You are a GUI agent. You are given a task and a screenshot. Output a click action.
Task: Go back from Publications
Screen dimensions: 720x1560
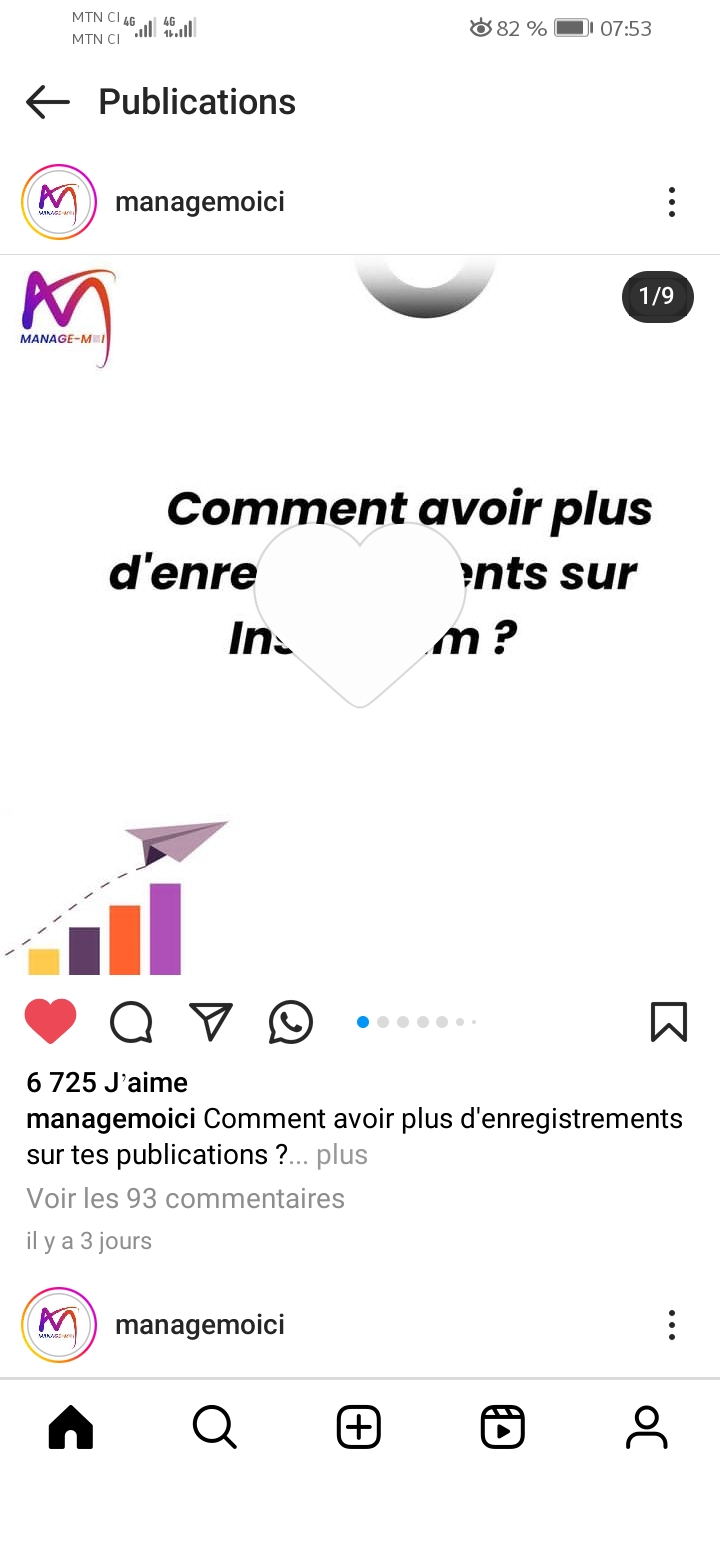(x=48, y=102)
